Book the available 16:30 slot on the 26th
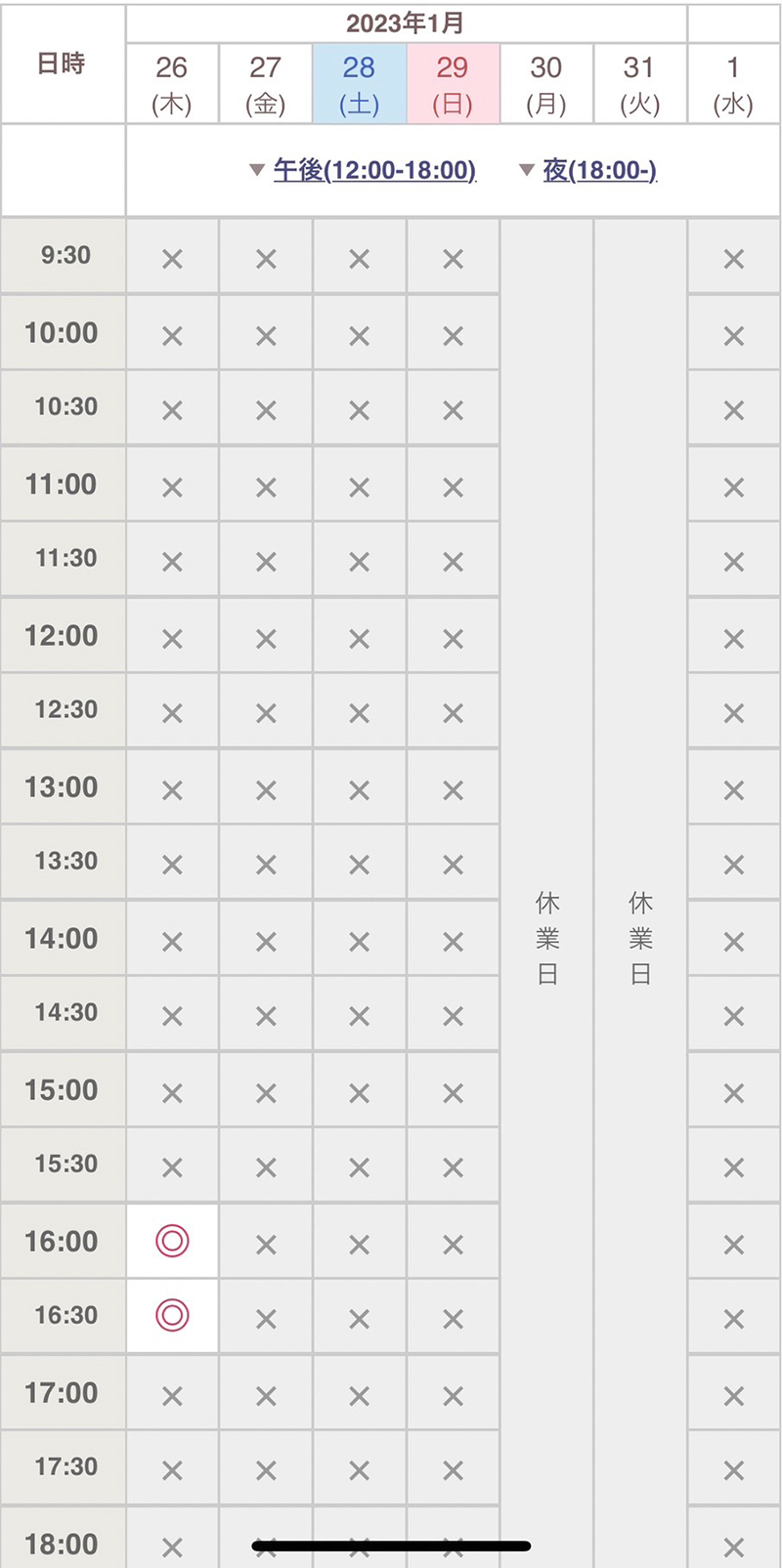This screenshot has height=1568, width=782. point(172,1315)
